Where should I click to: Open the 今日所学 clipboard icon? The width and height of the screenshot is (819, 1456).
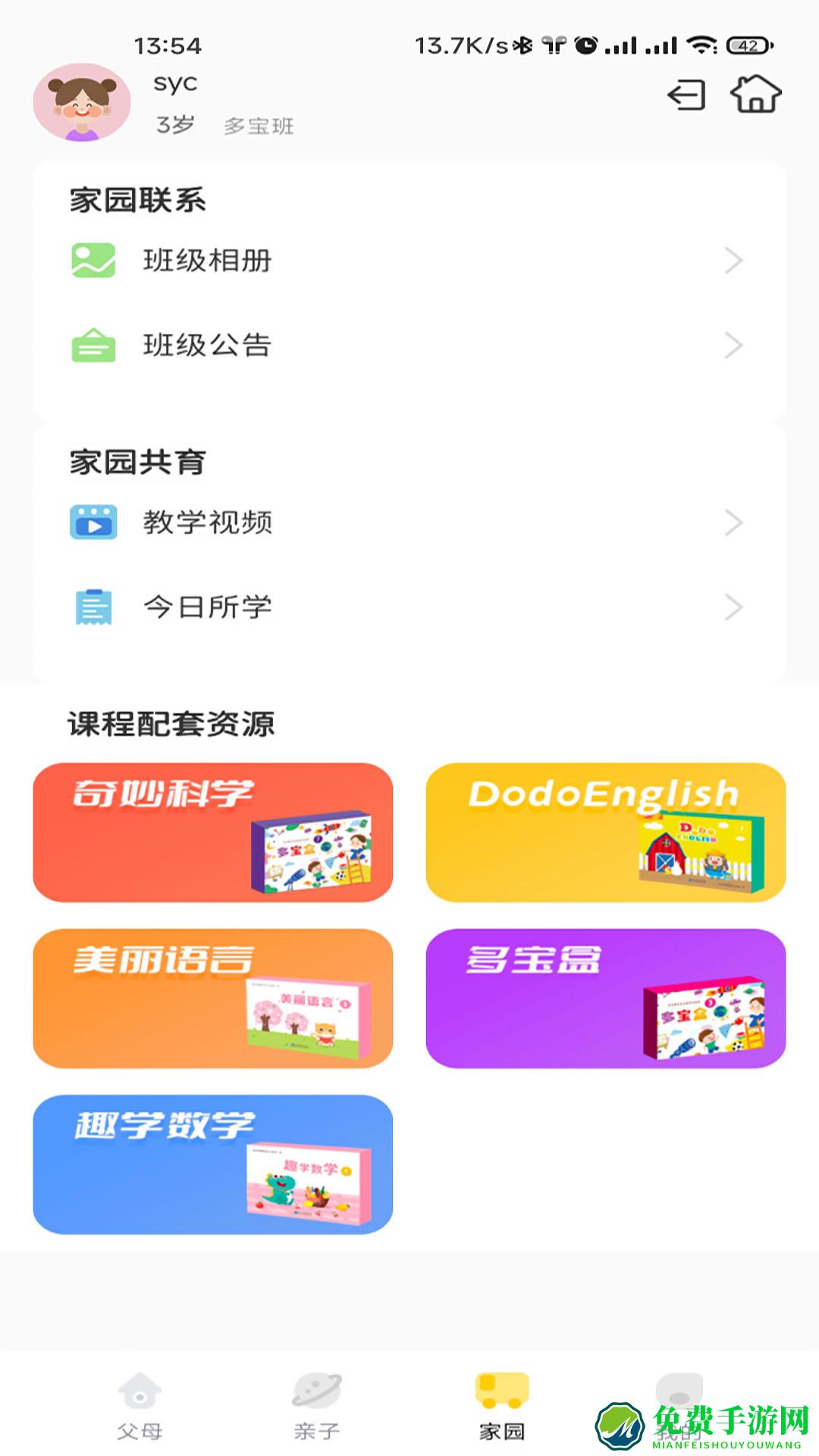[x=93, y=607]
